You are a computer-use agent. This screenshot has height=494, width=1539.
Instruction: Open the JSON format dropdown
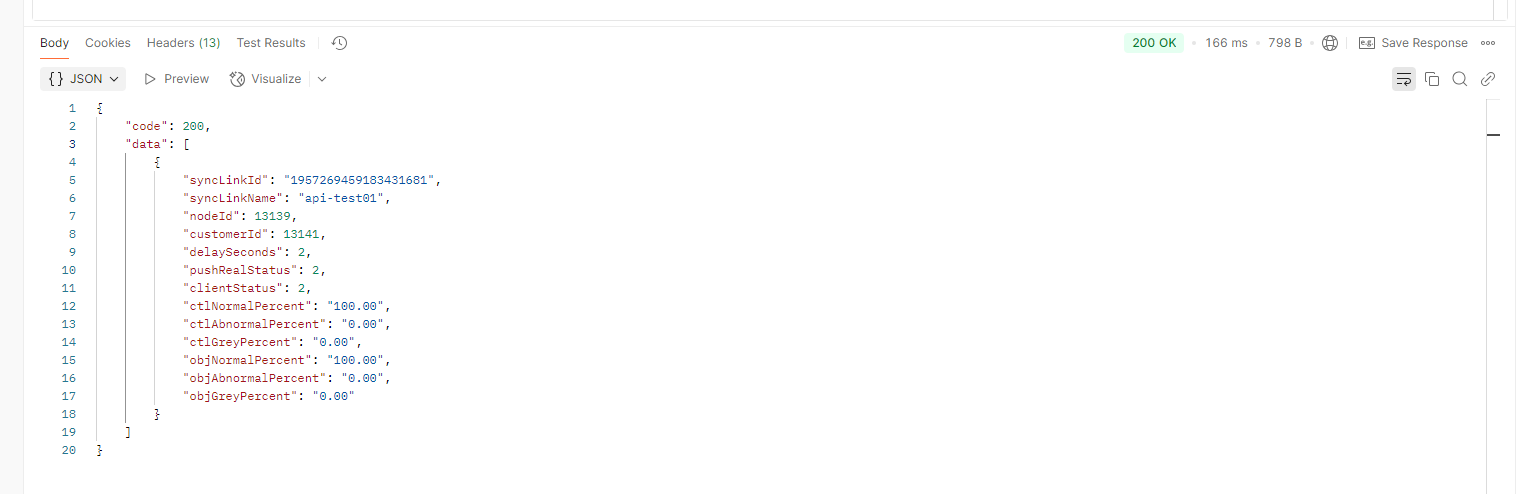(x=83, y=79)
